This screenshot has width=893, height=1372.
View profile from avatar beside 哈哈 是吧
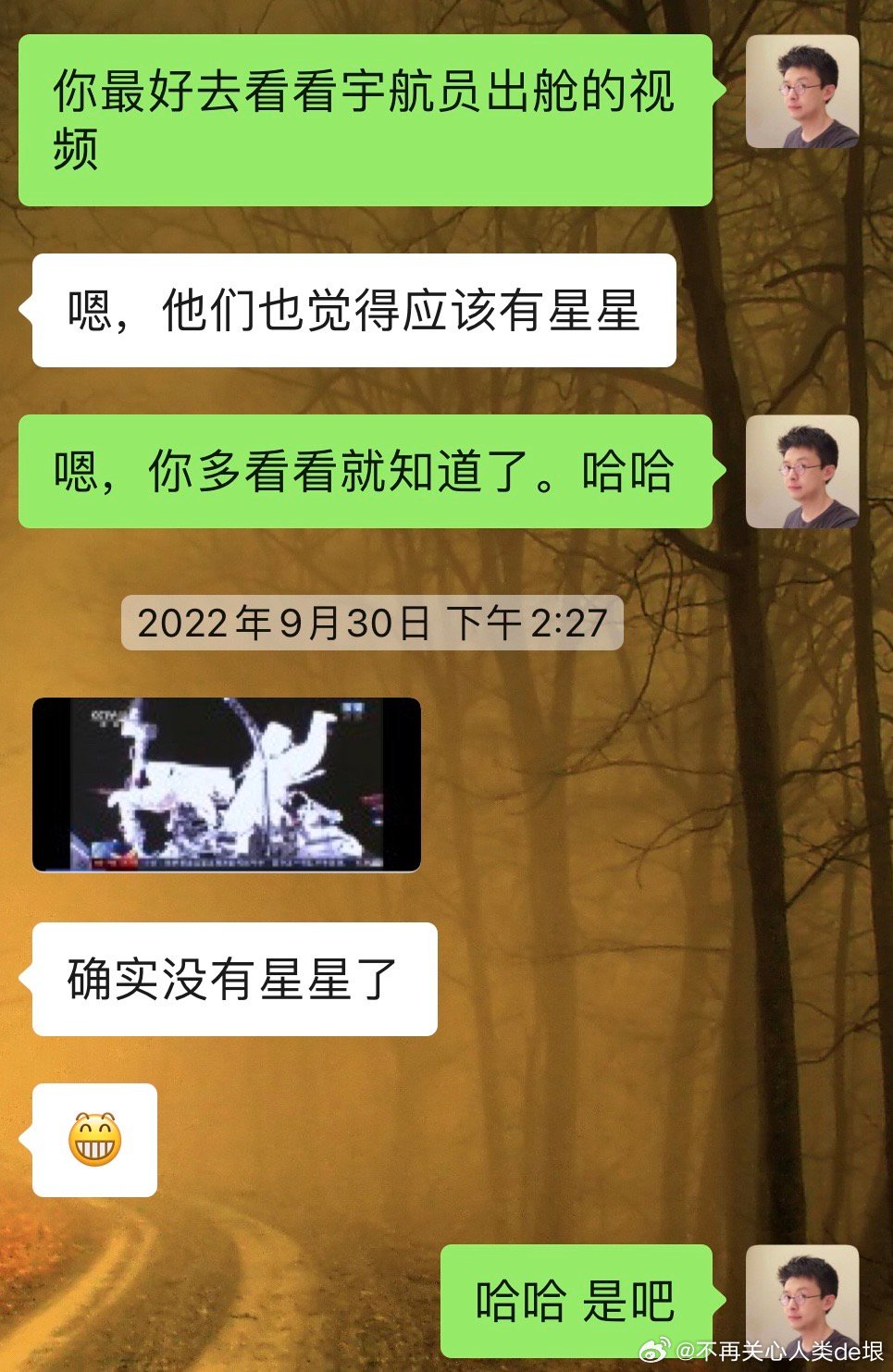801,1300
